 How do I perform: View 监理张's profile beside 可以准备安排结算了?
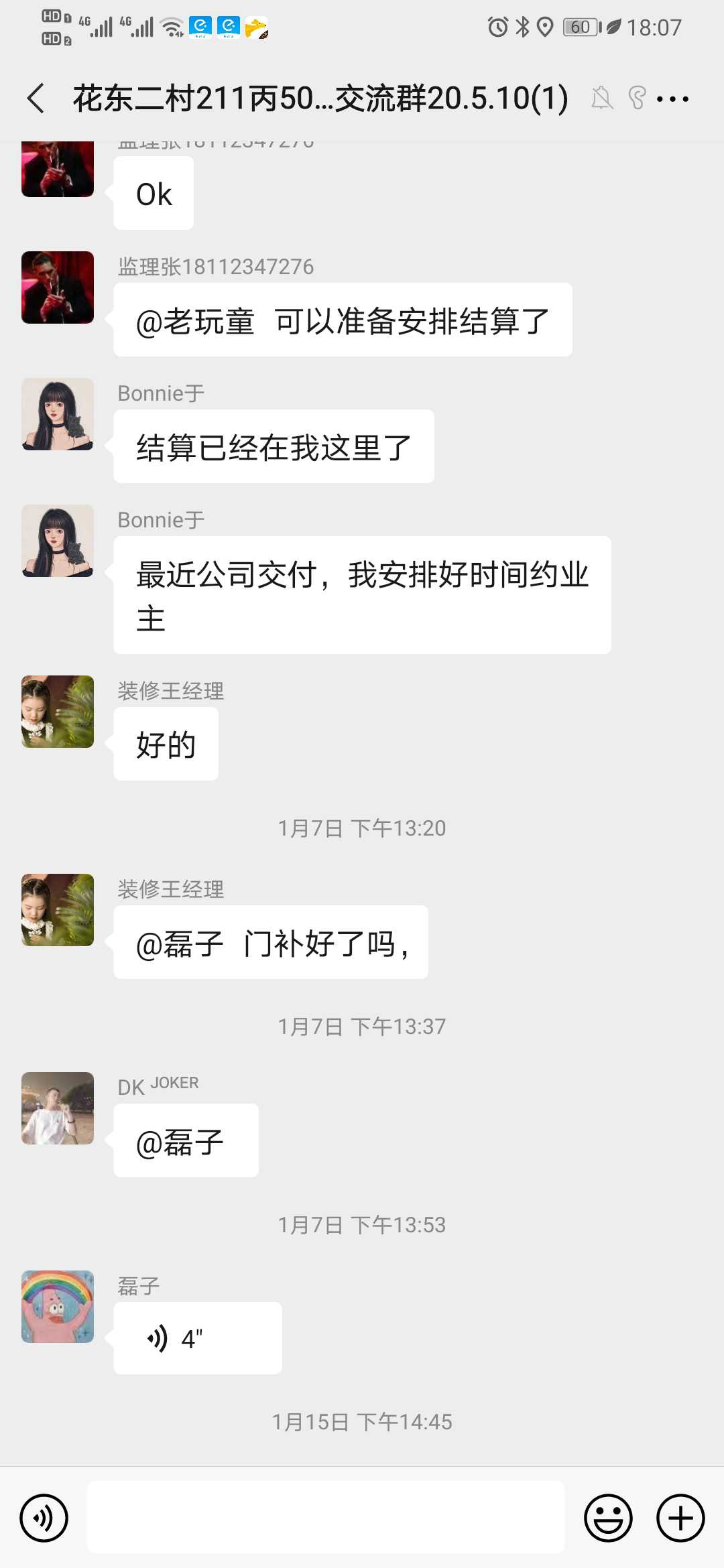58,287
